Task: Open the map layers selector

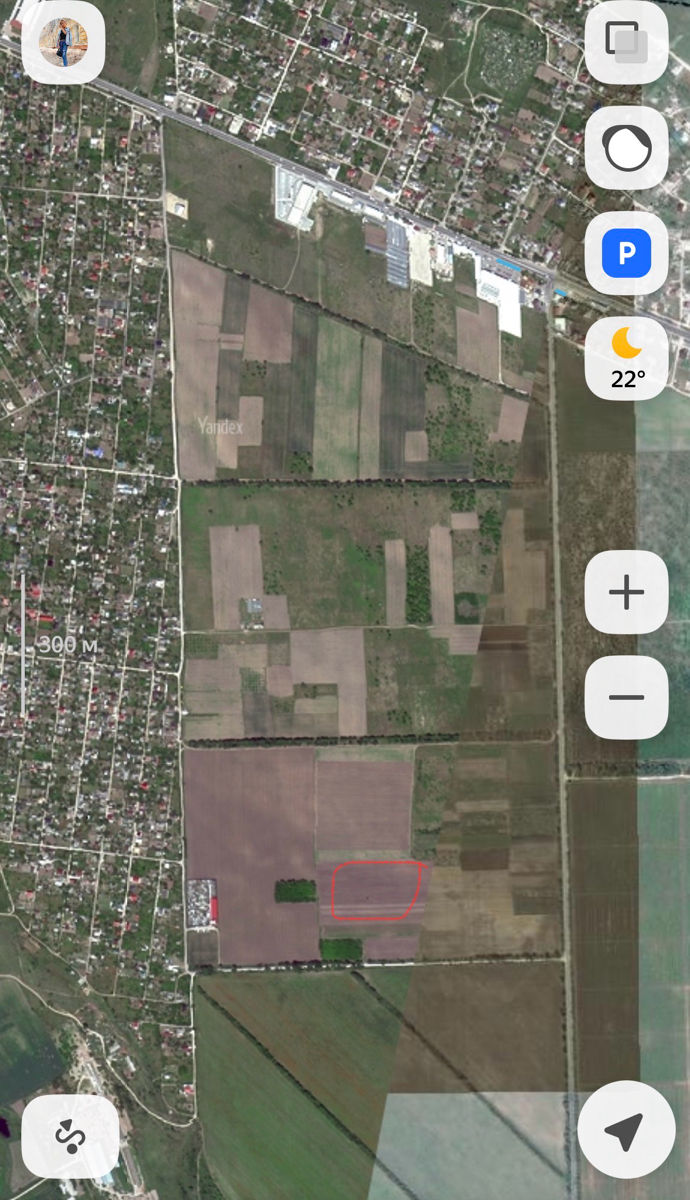Action: (626, 42)
